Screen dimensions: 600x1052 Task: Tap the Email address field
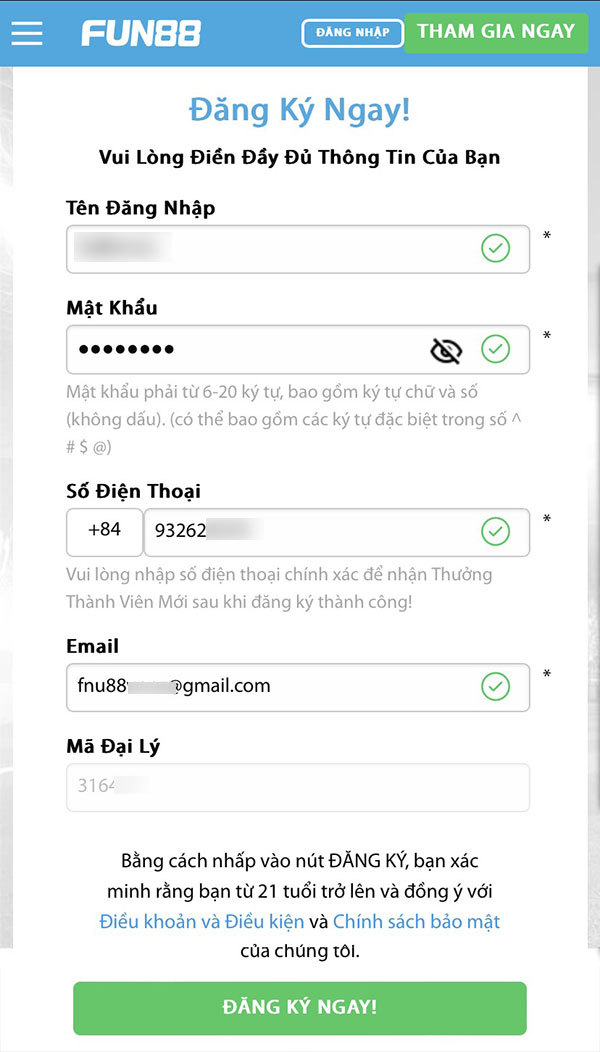coord(298,687)
